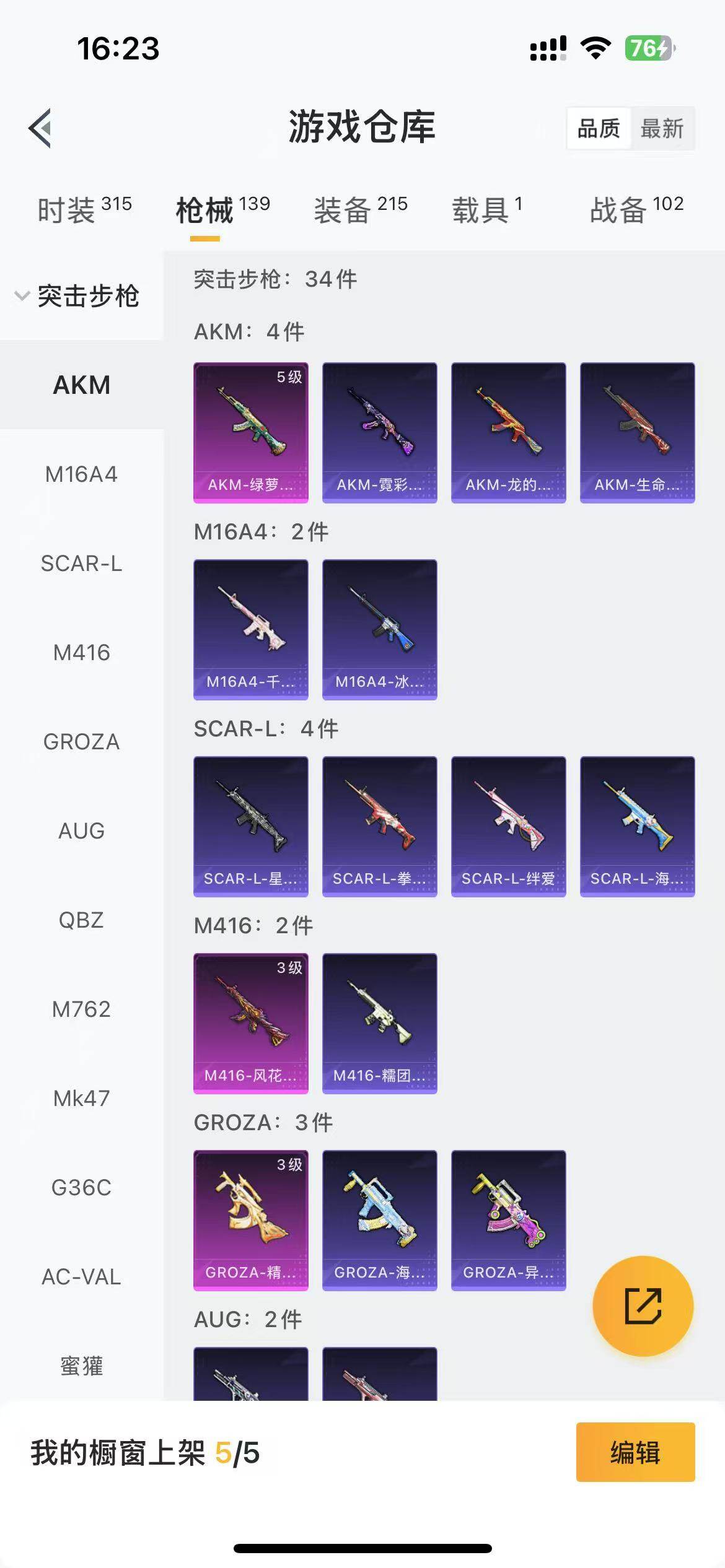Select M16A4 in the sidebar
The width and height of the screenshot is (725, 1568).
click(81, 474)
